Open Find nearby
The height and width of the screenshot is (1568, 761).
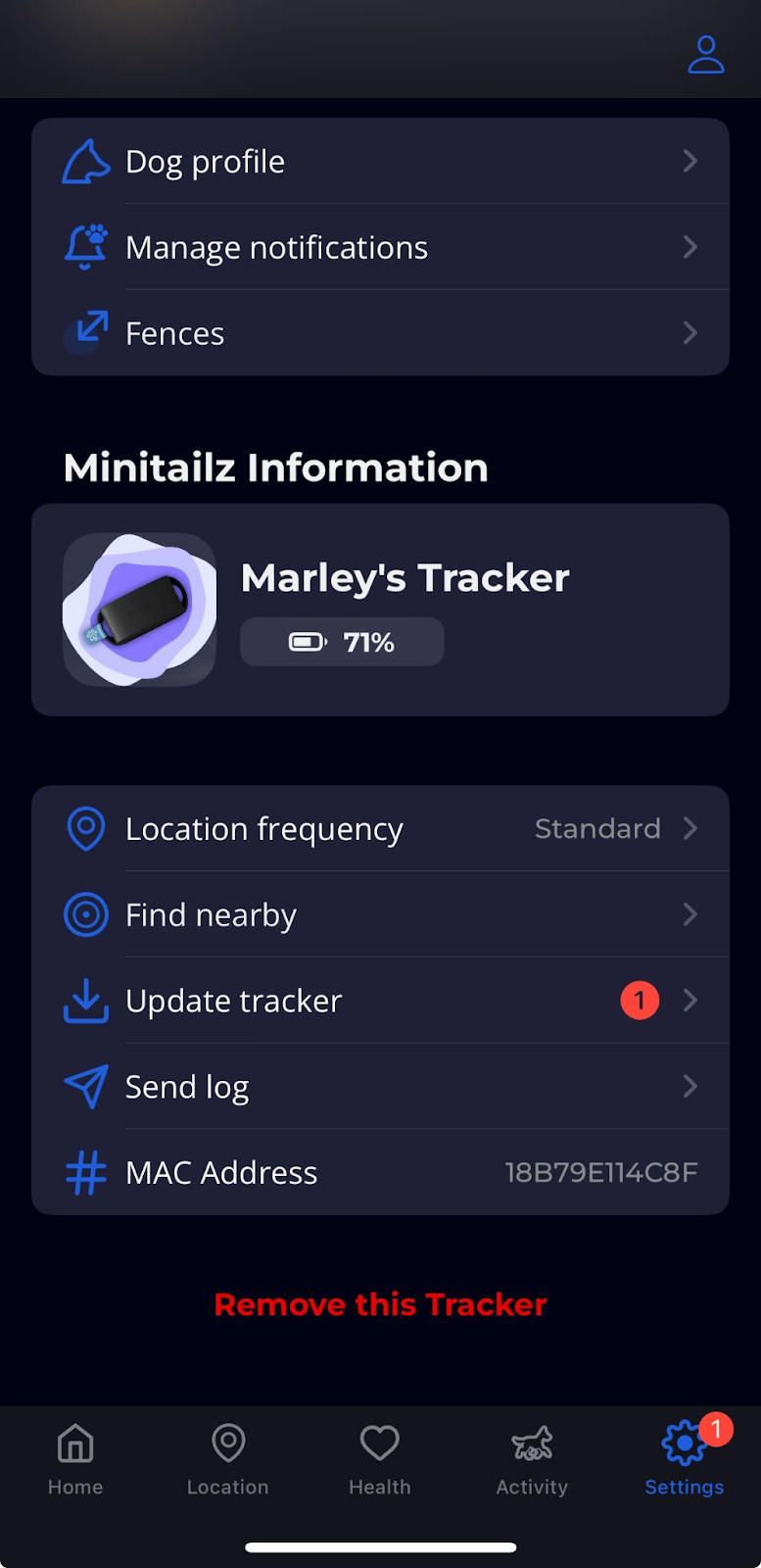[380, 915]
